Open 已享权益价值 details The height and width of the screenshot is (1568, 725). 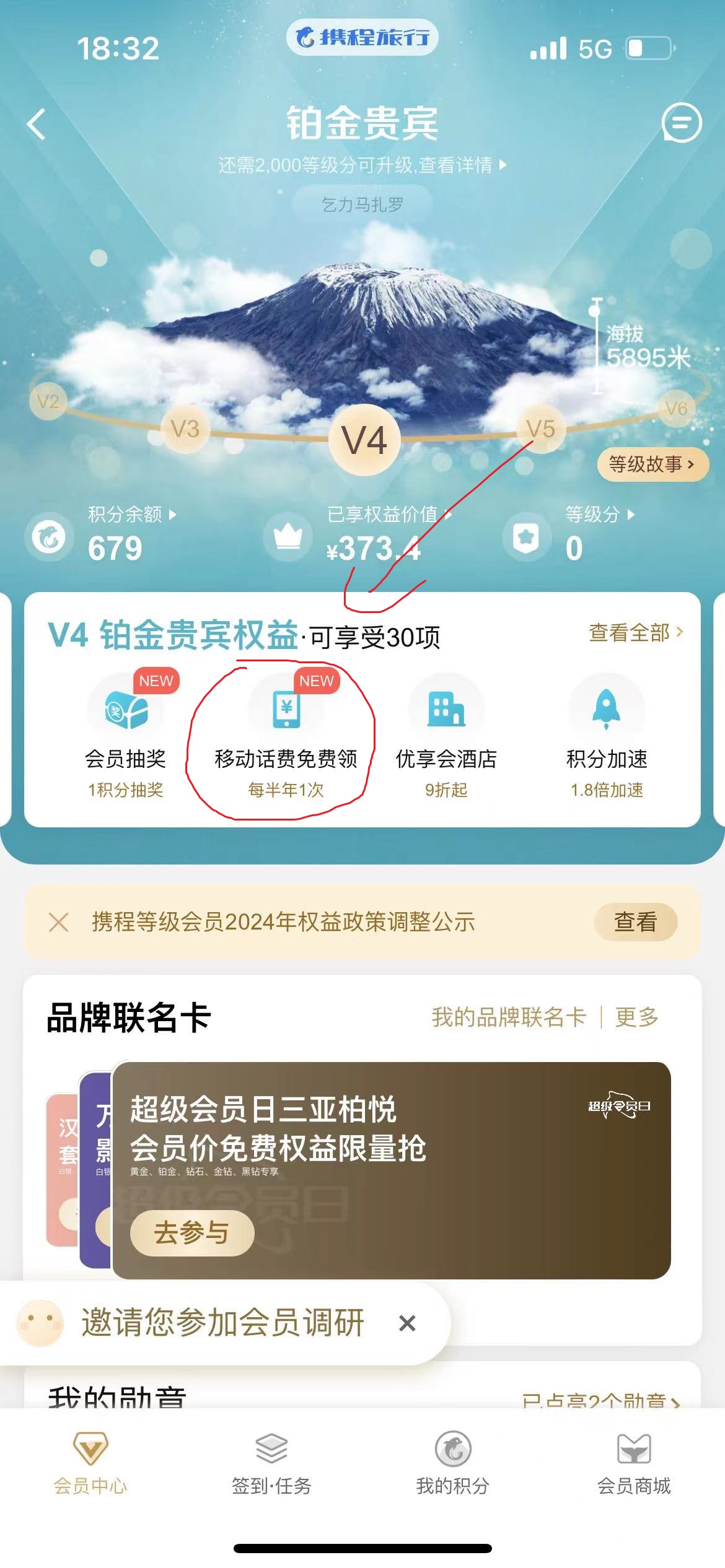click(388, 515)
